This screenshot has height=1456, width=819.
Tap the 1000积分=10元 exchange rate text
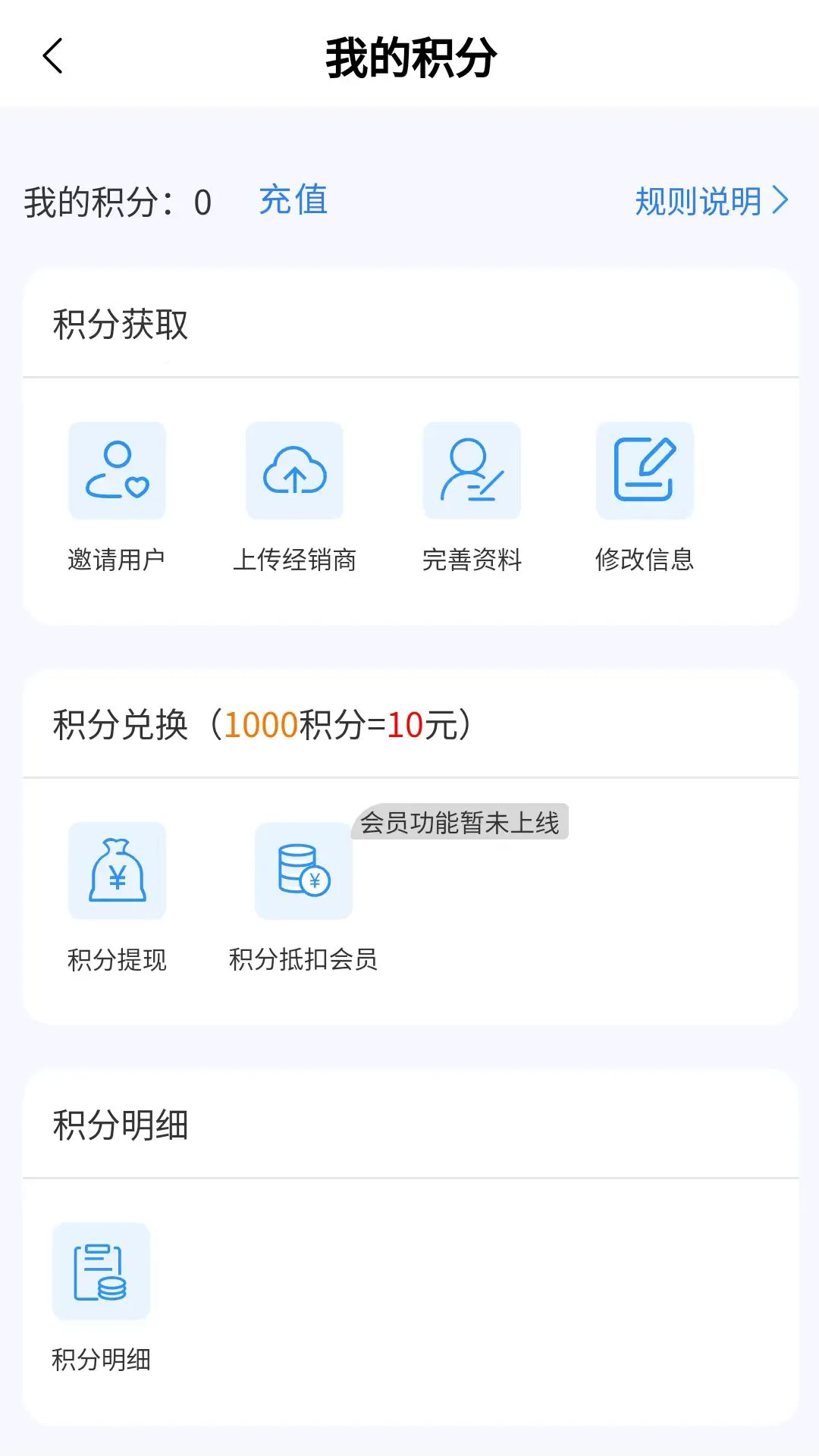pyautogui.click(x=345, y=724)
